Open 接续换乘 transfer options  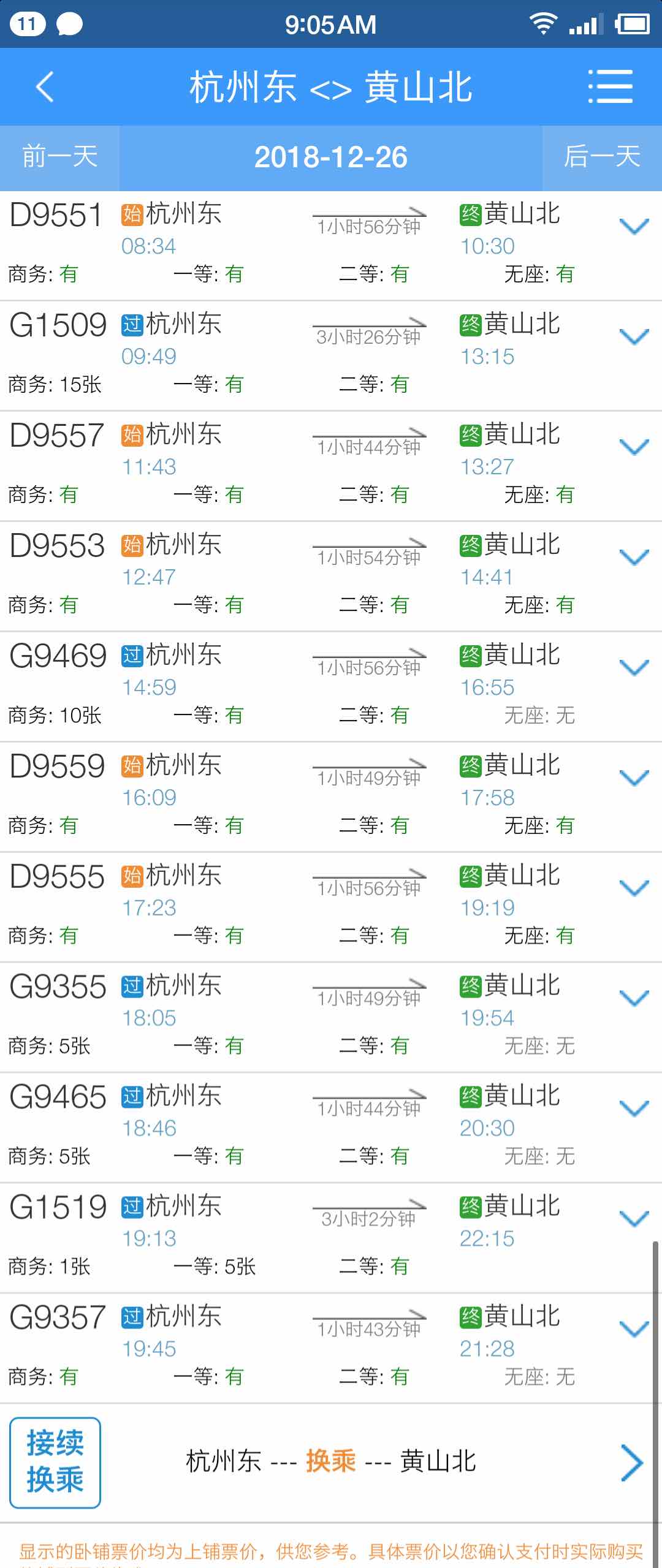tap(55, 1463)
